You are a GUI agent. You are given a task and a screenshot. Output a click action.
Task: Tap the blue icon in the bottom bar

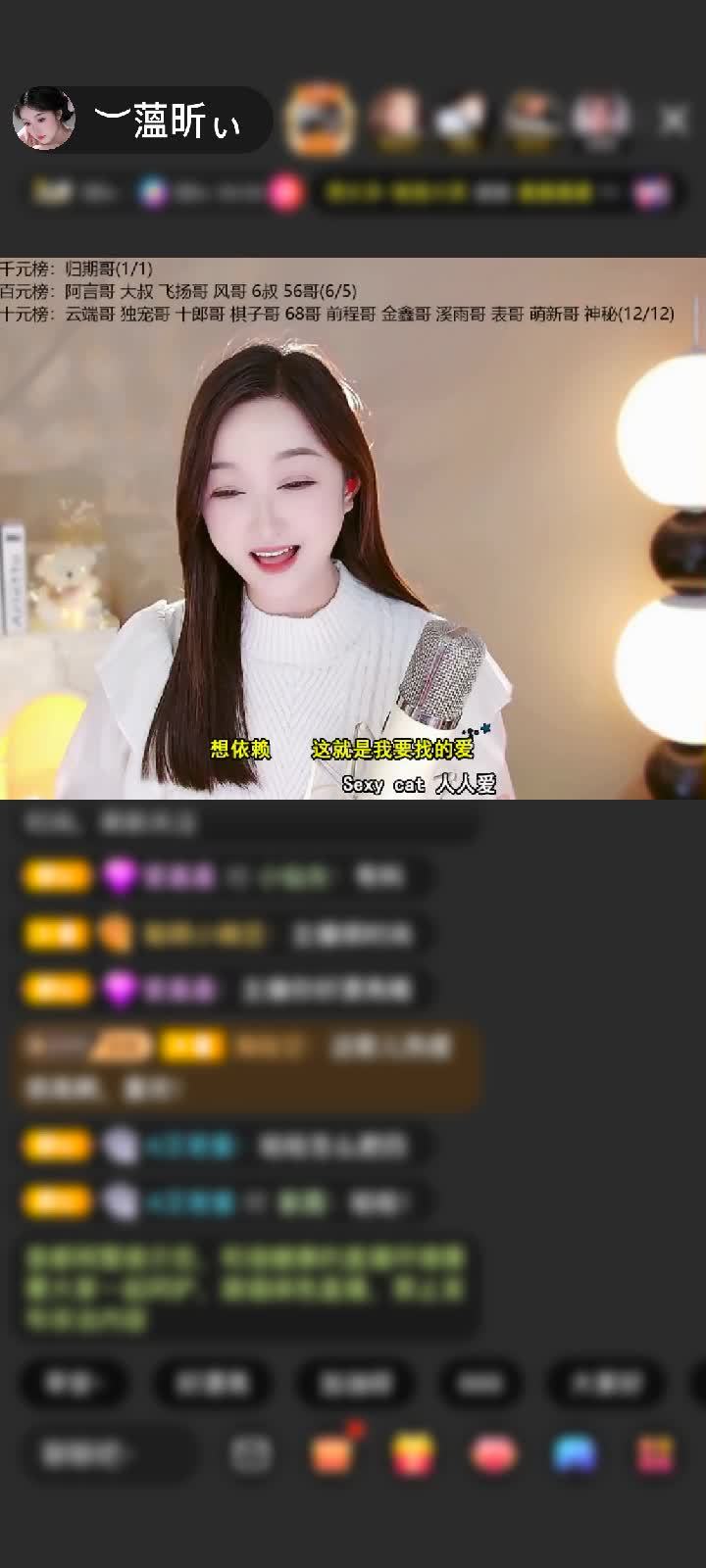pyautogui.click(x=575, y=1454)
